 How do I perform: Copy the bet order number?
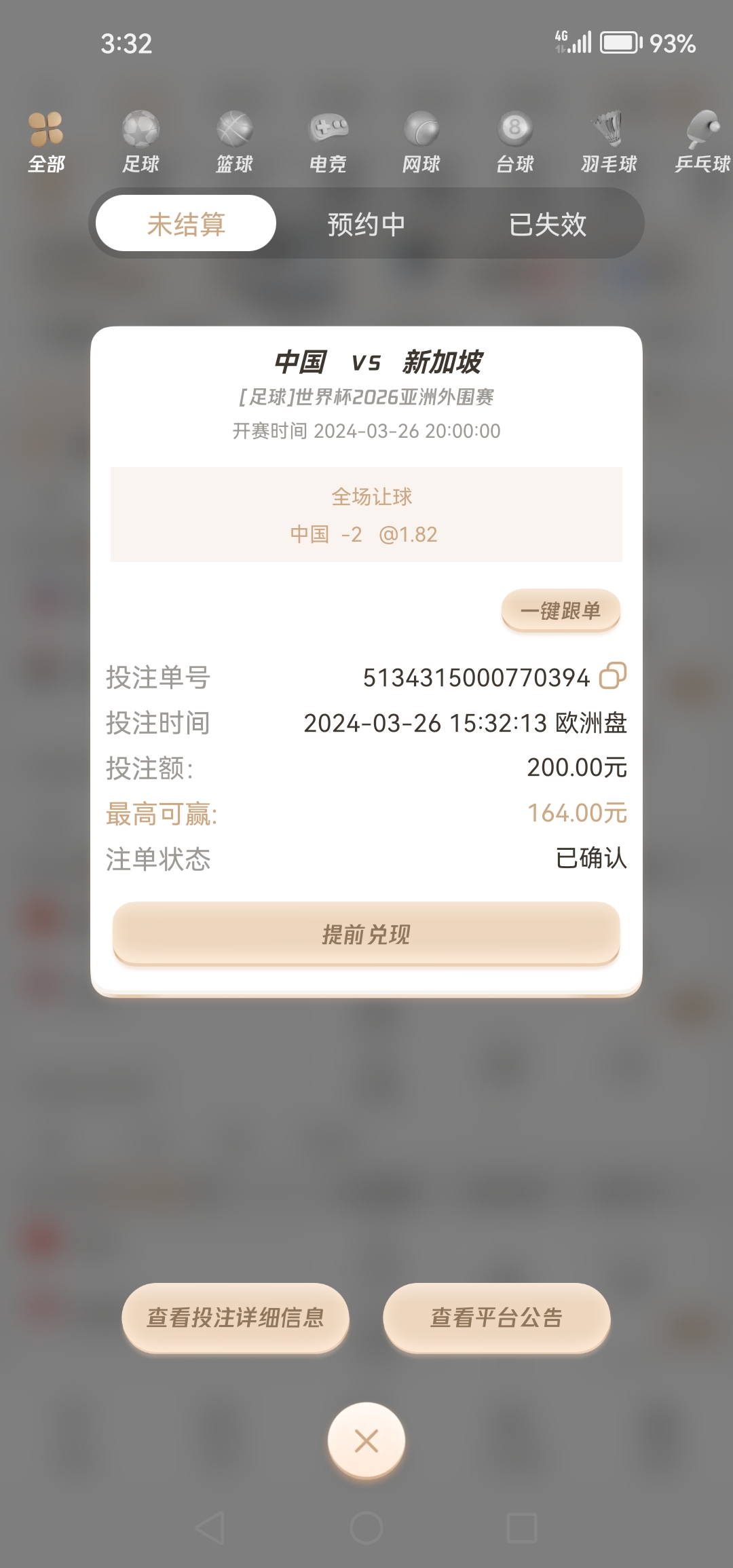[612, 676]
